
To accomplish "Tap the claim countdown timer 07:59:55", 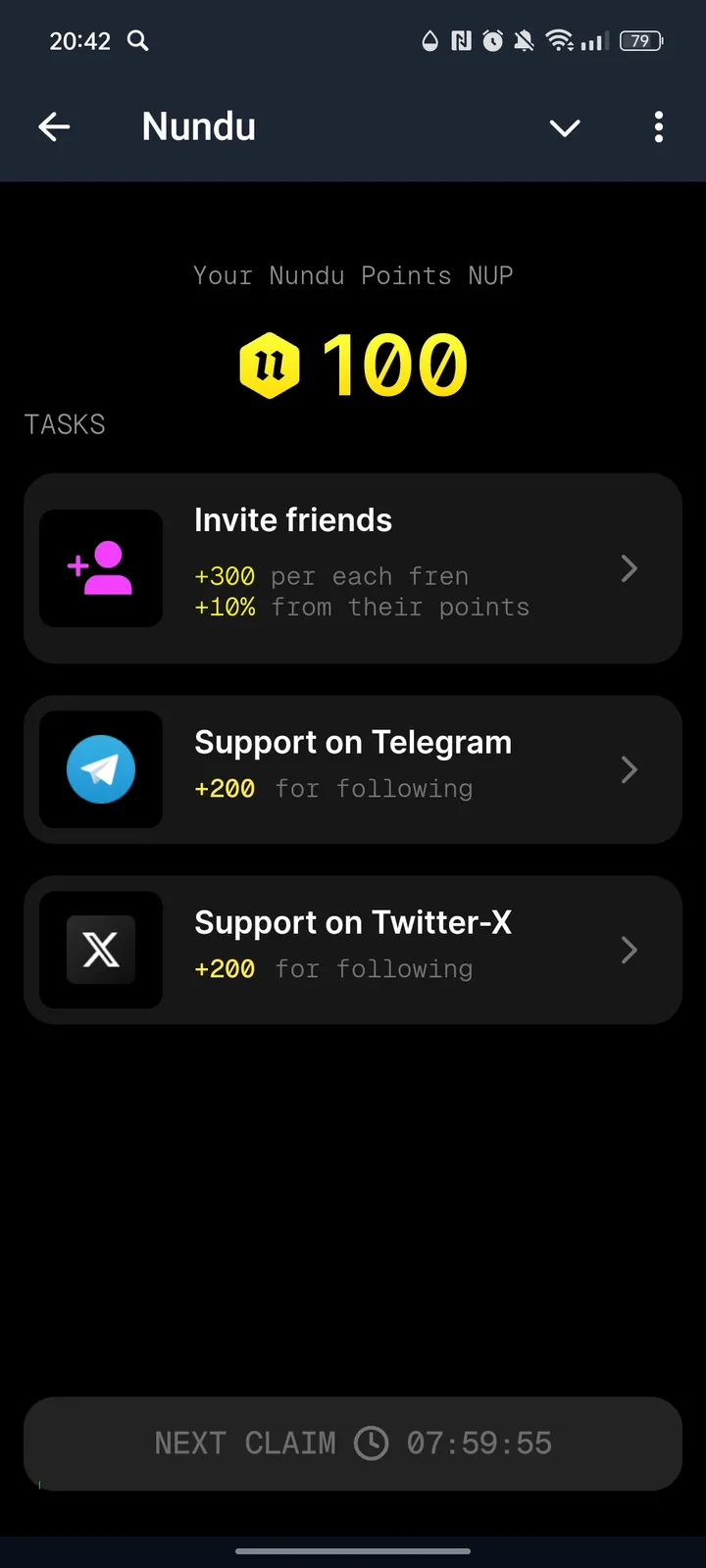I will click(x=479, y=1443).
